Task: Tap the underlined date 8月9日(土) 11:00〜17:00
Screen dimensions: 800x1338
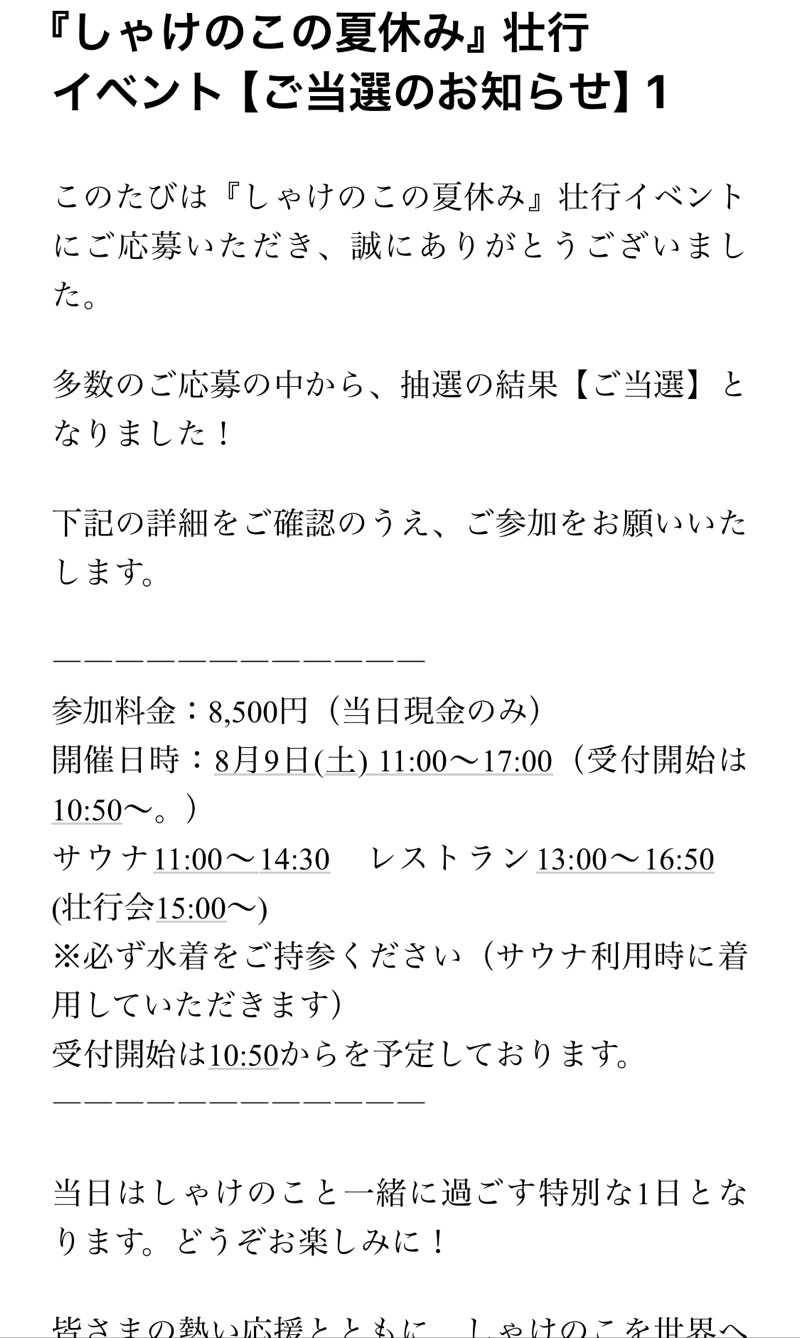Action: pos(383,761)
